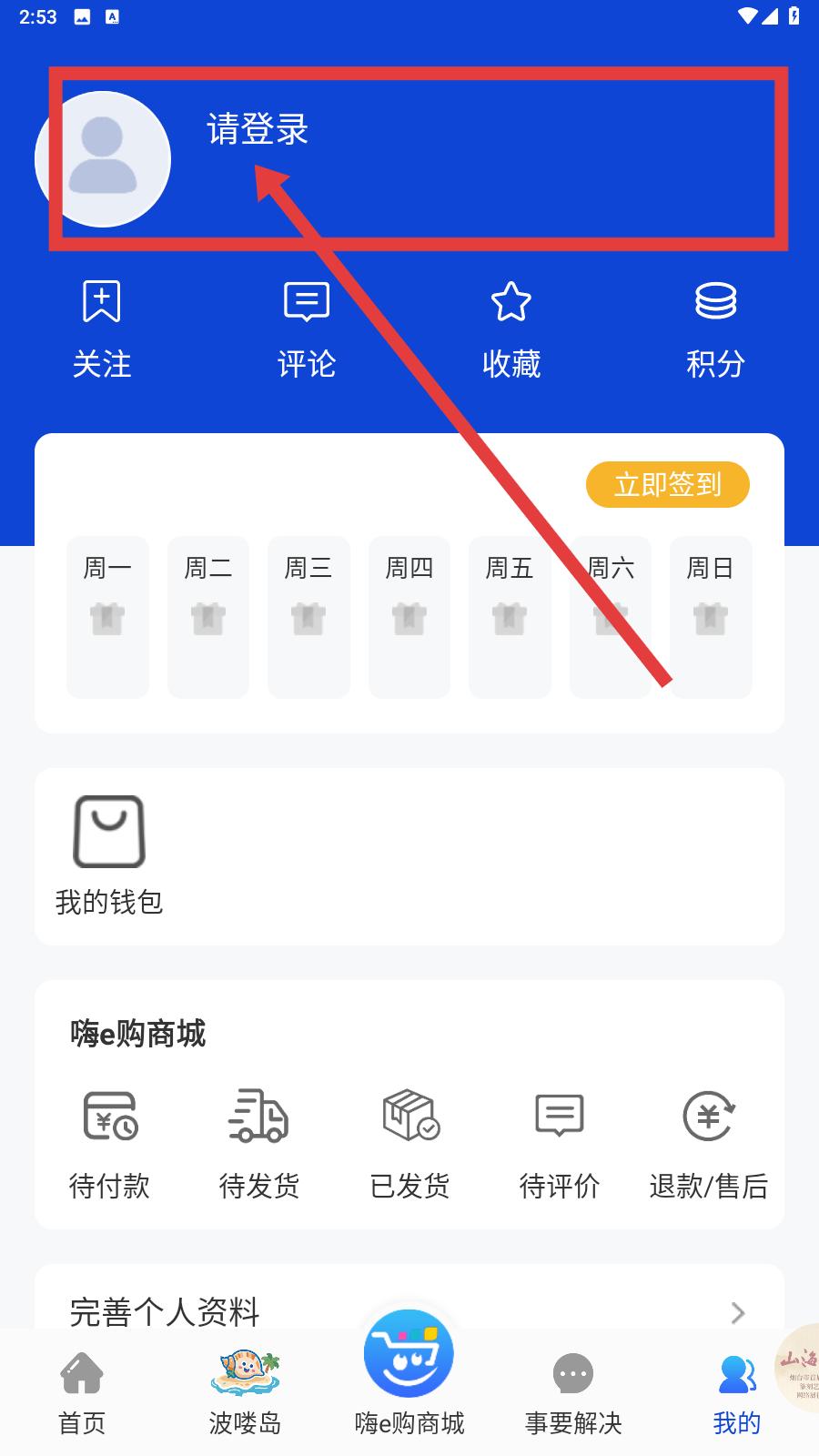
Task: Open 我的钱包 wallet
Action: point(109,855)
